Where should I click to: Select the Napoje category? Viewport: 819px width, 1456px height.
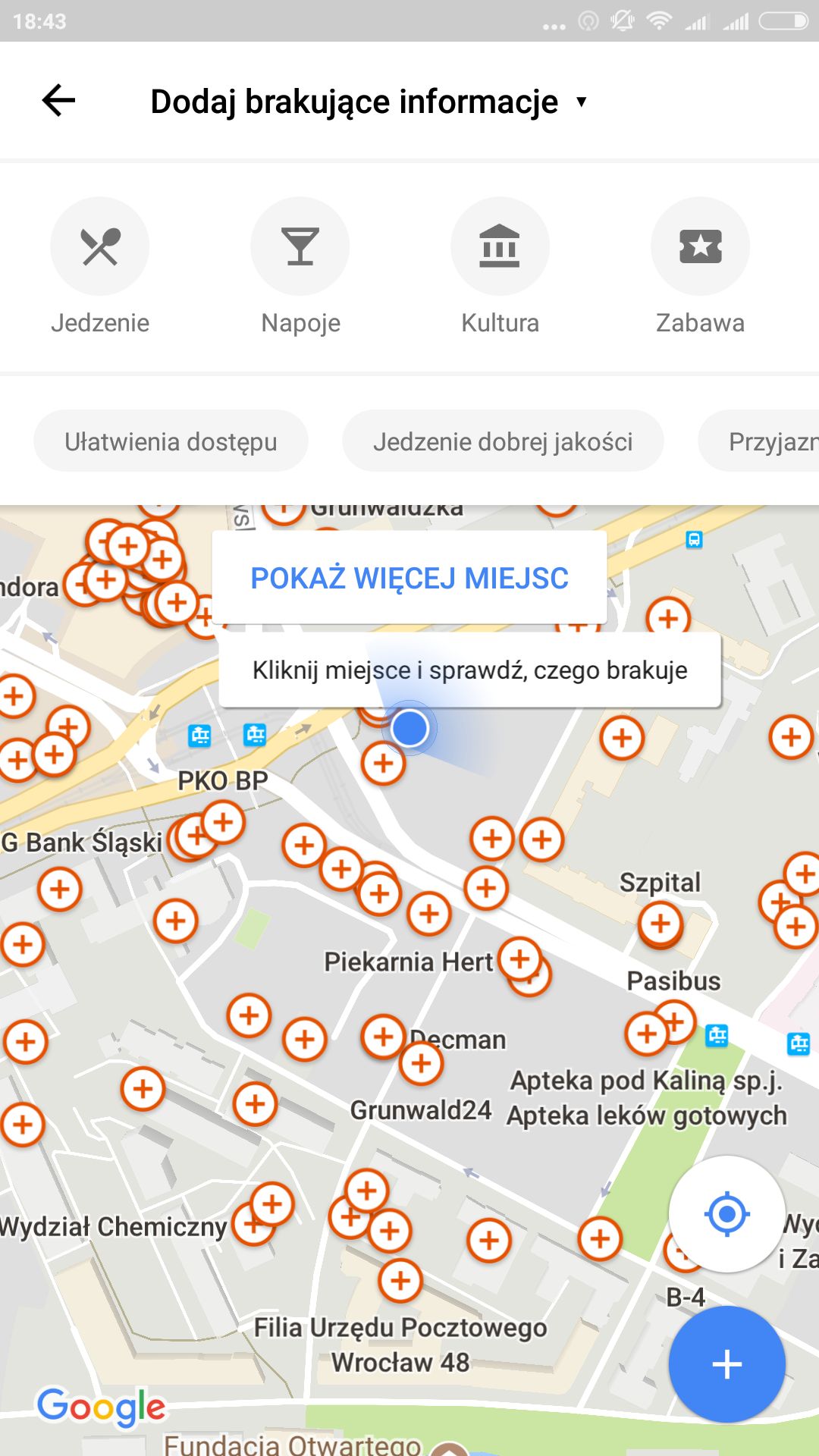[x=300, y=267]
